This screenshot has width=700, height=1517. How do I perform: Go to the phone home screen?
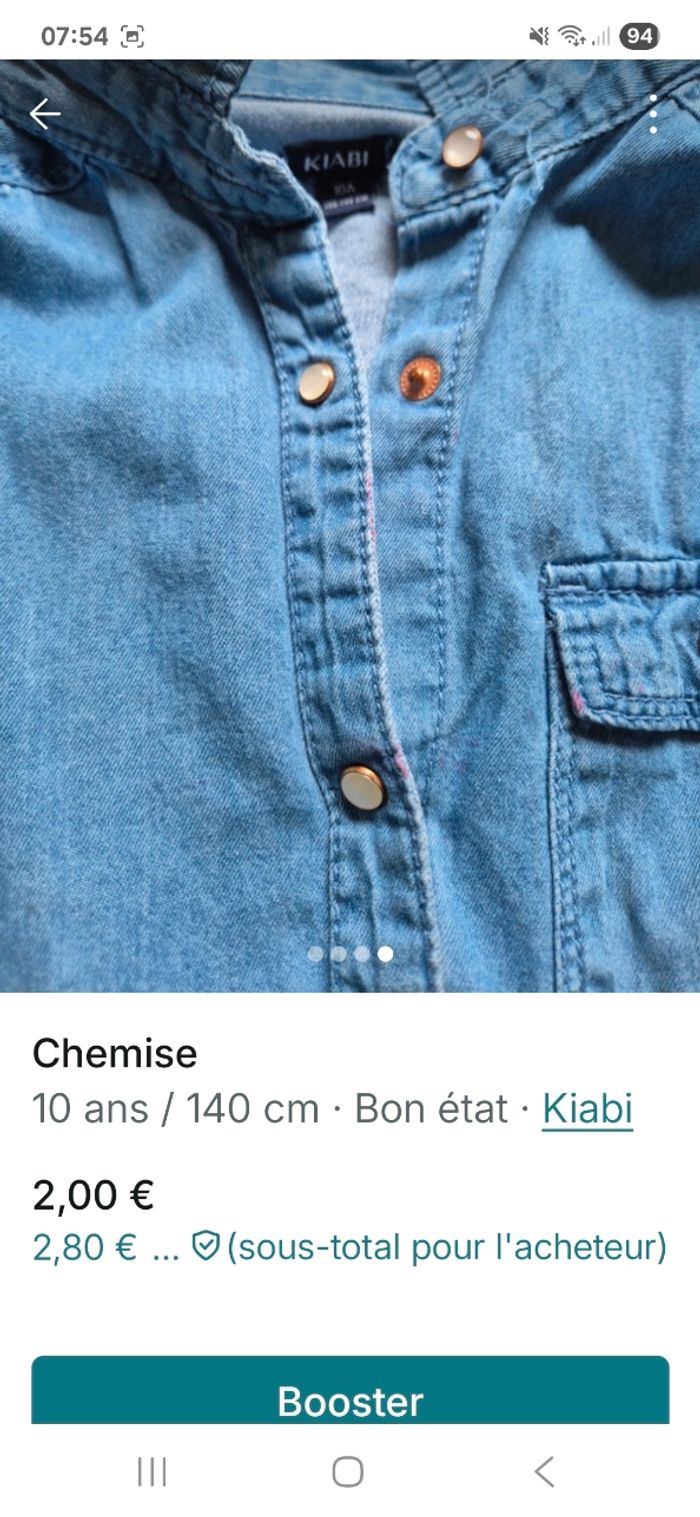pos(348,1471)
